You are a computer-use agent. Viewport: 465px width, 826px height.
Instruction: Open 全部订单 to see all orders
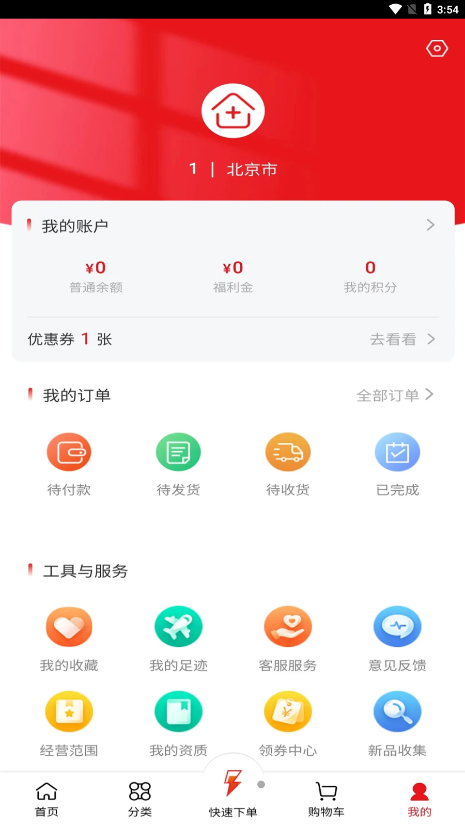tap(395, 395)
